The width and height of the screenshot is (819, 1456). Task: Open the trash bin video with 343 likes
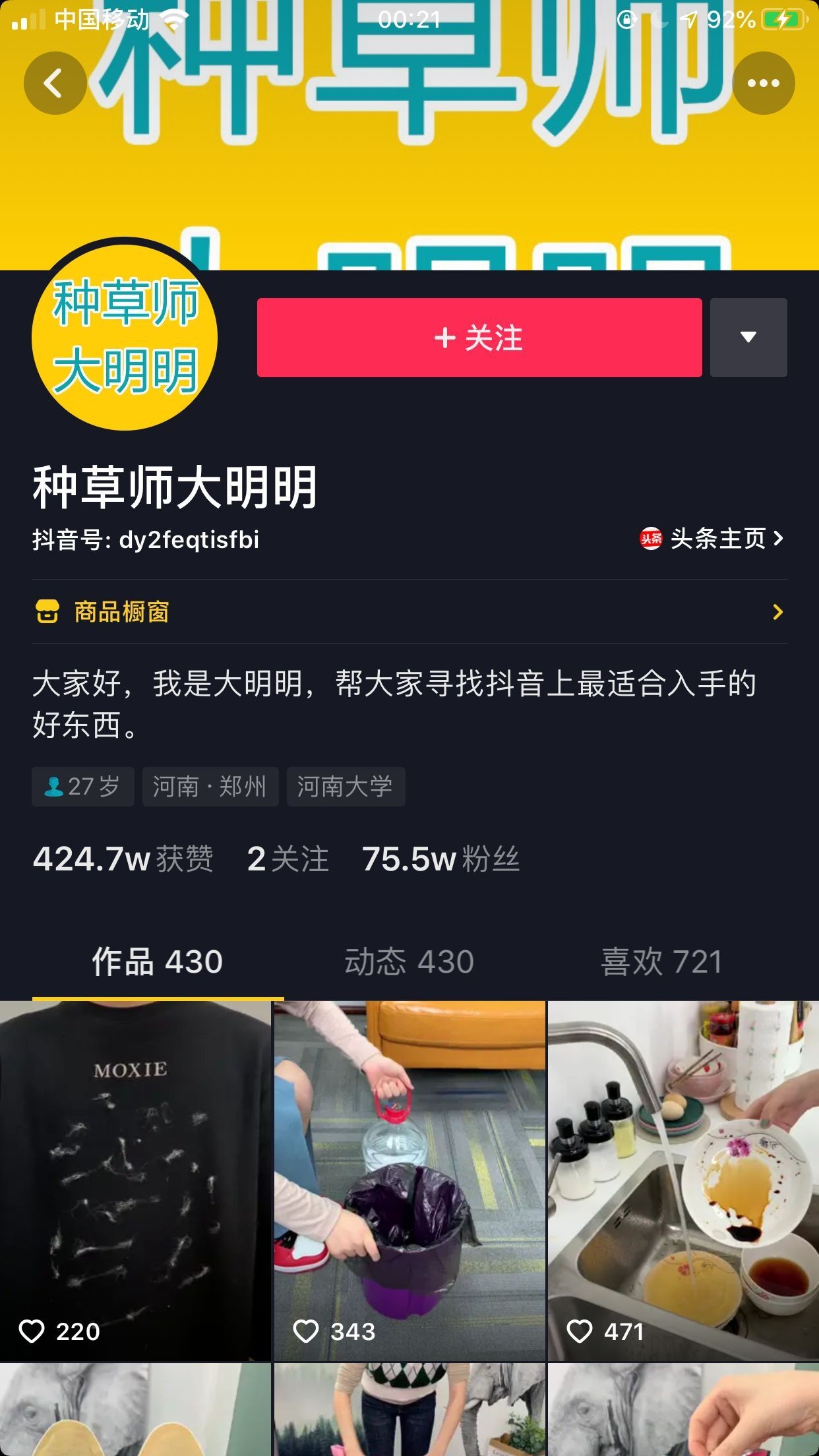(409, 1180)
